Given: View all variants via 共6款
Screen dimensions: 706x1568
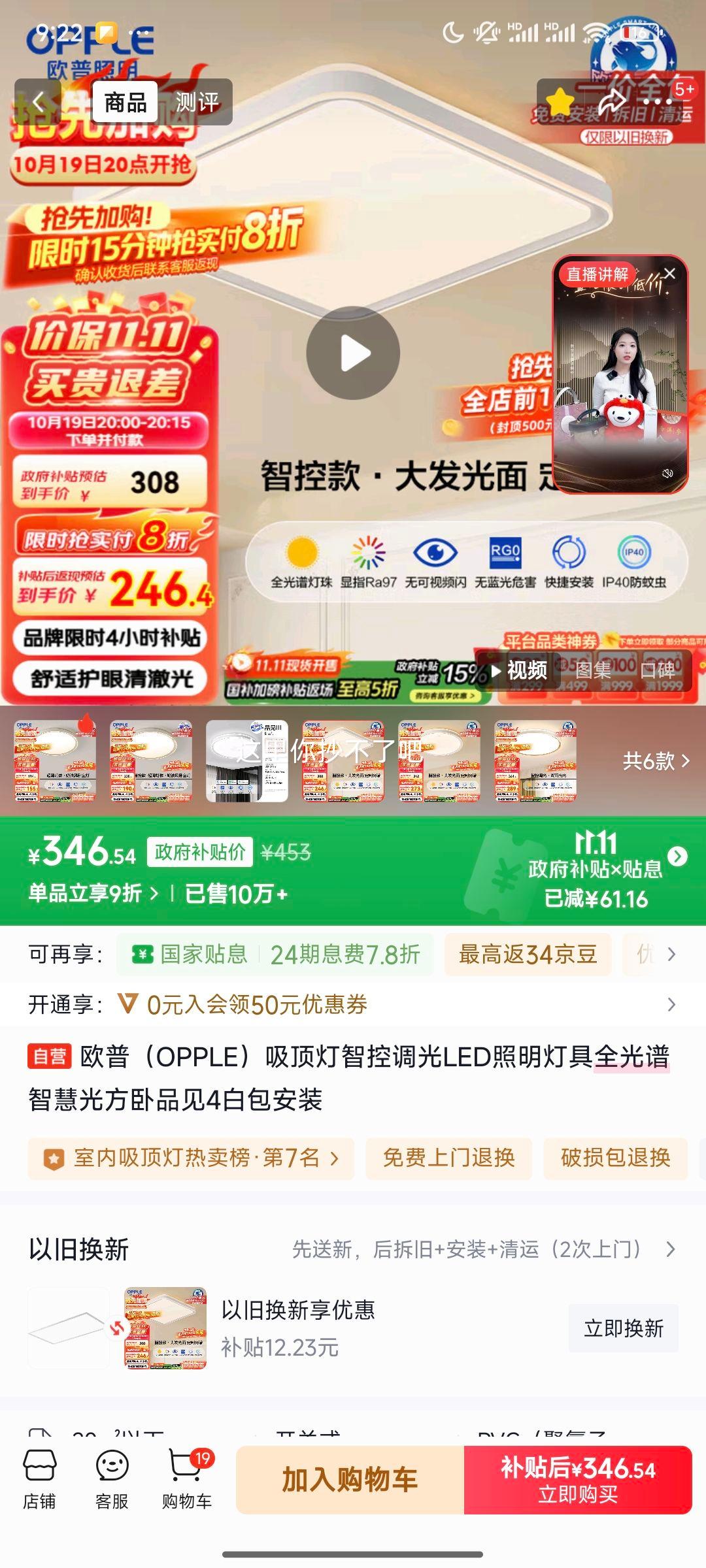Looking at the screenshot, I should 656,760.
